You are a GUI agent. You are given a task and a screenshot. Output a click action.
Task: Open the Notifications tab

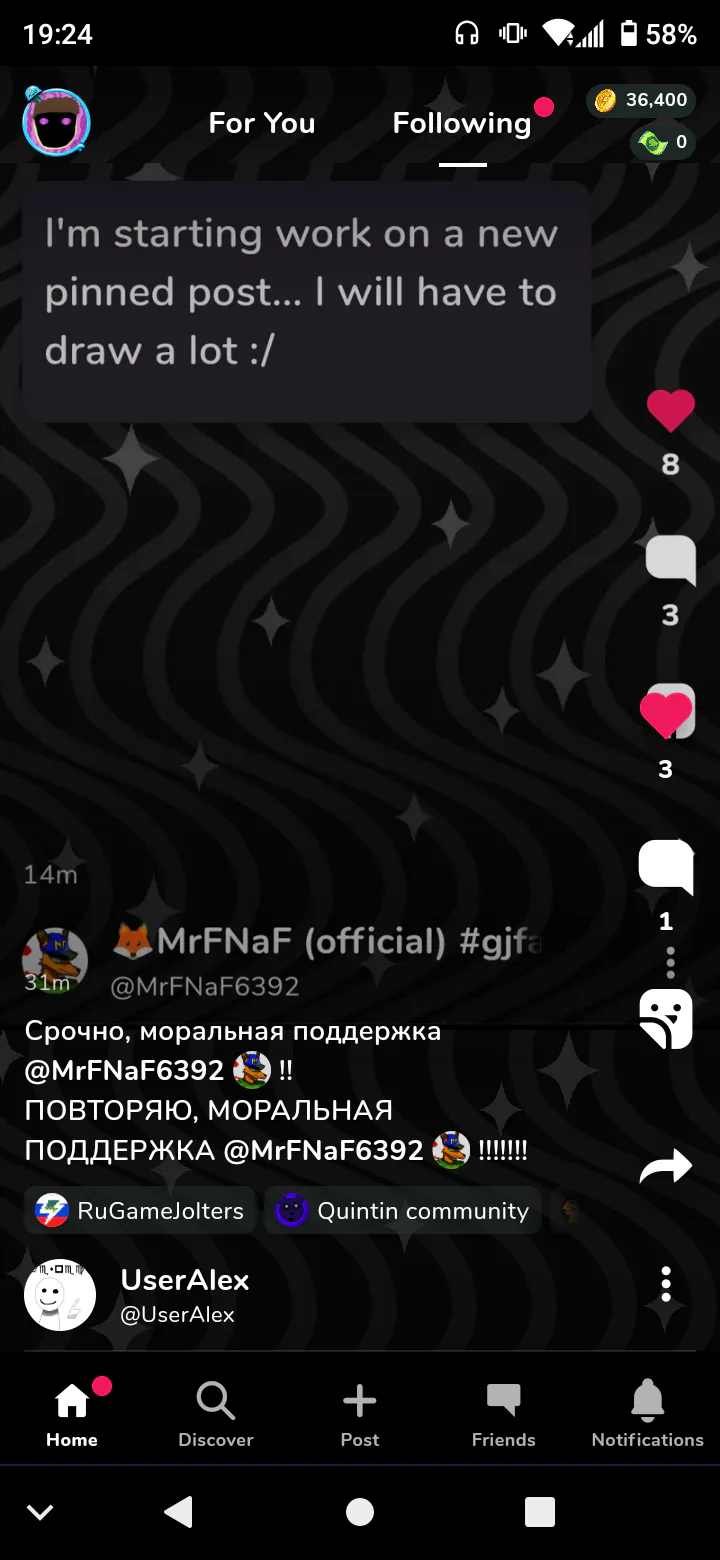coord(648,1414)
